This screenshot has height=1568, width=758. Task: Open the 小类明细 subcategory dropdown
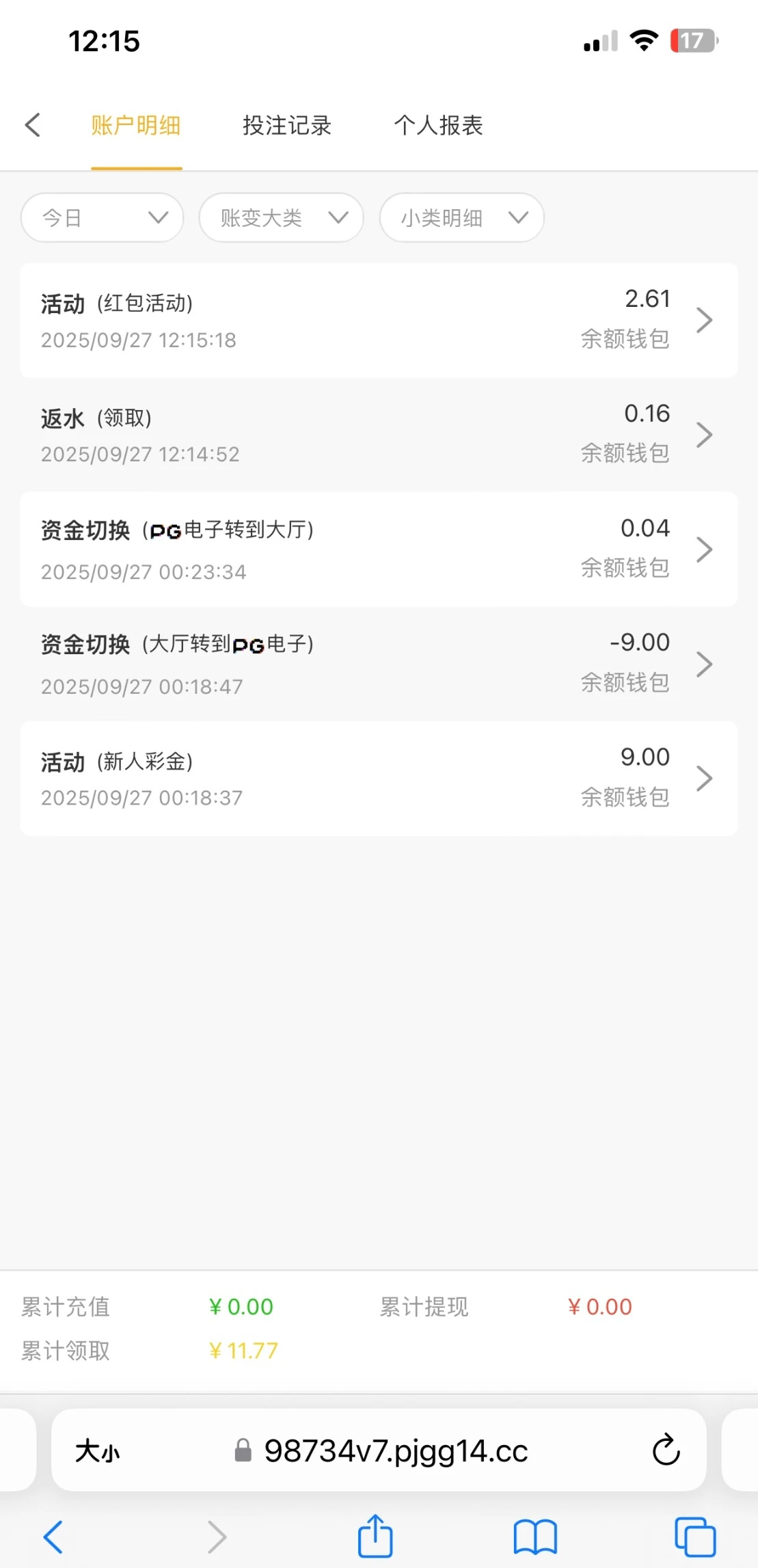(461, 217)
